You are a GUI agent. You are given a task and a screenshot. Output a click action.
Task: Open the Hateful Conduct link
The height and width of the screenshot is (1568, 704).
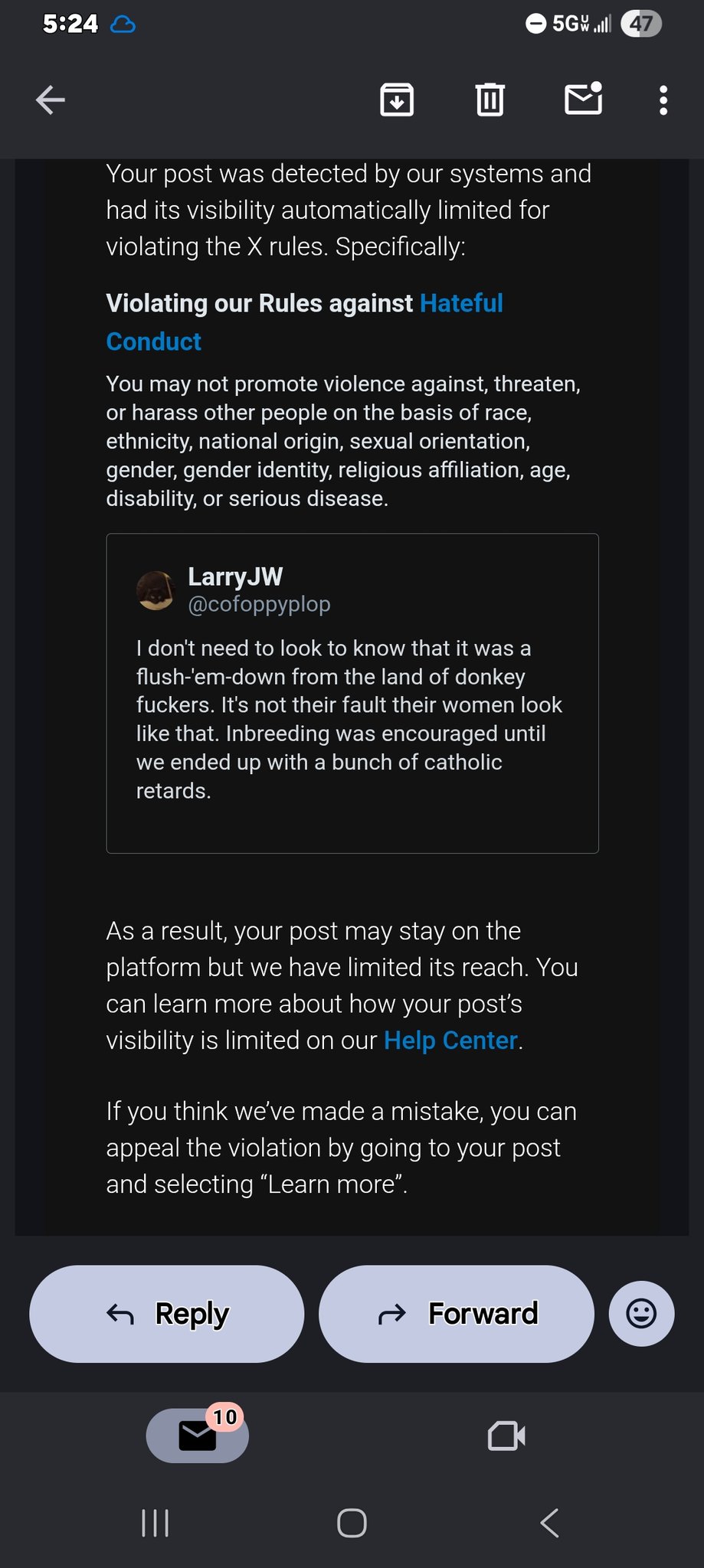point(304,322)
